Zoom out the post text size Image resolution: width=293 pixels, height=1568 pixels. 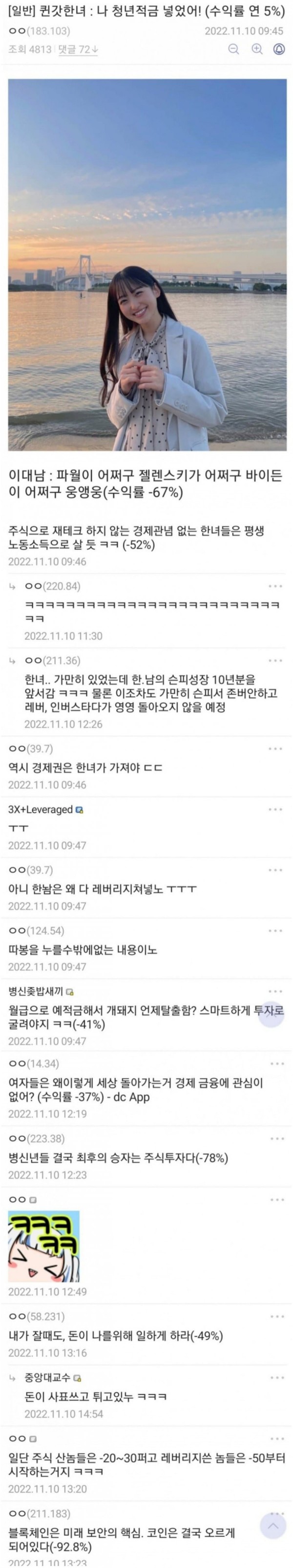tap(233, 49)
